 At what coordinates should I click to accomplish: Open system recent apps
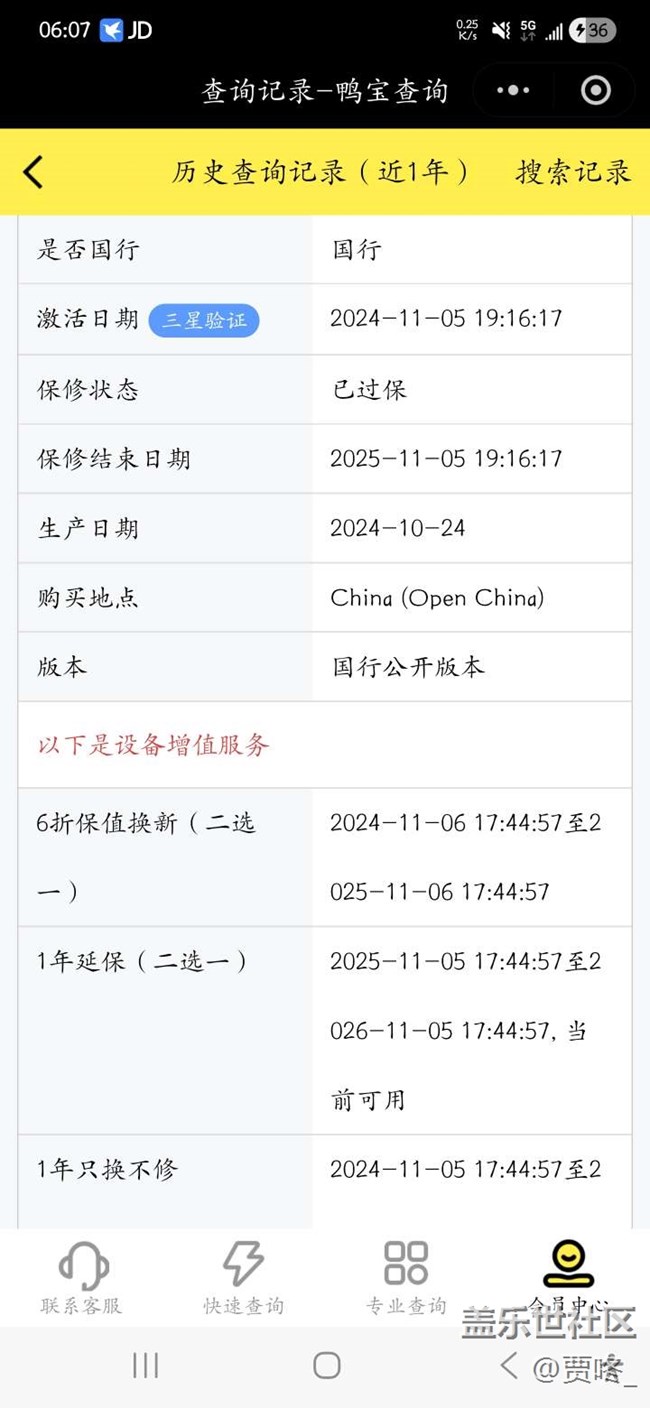tap(146, 1365)
